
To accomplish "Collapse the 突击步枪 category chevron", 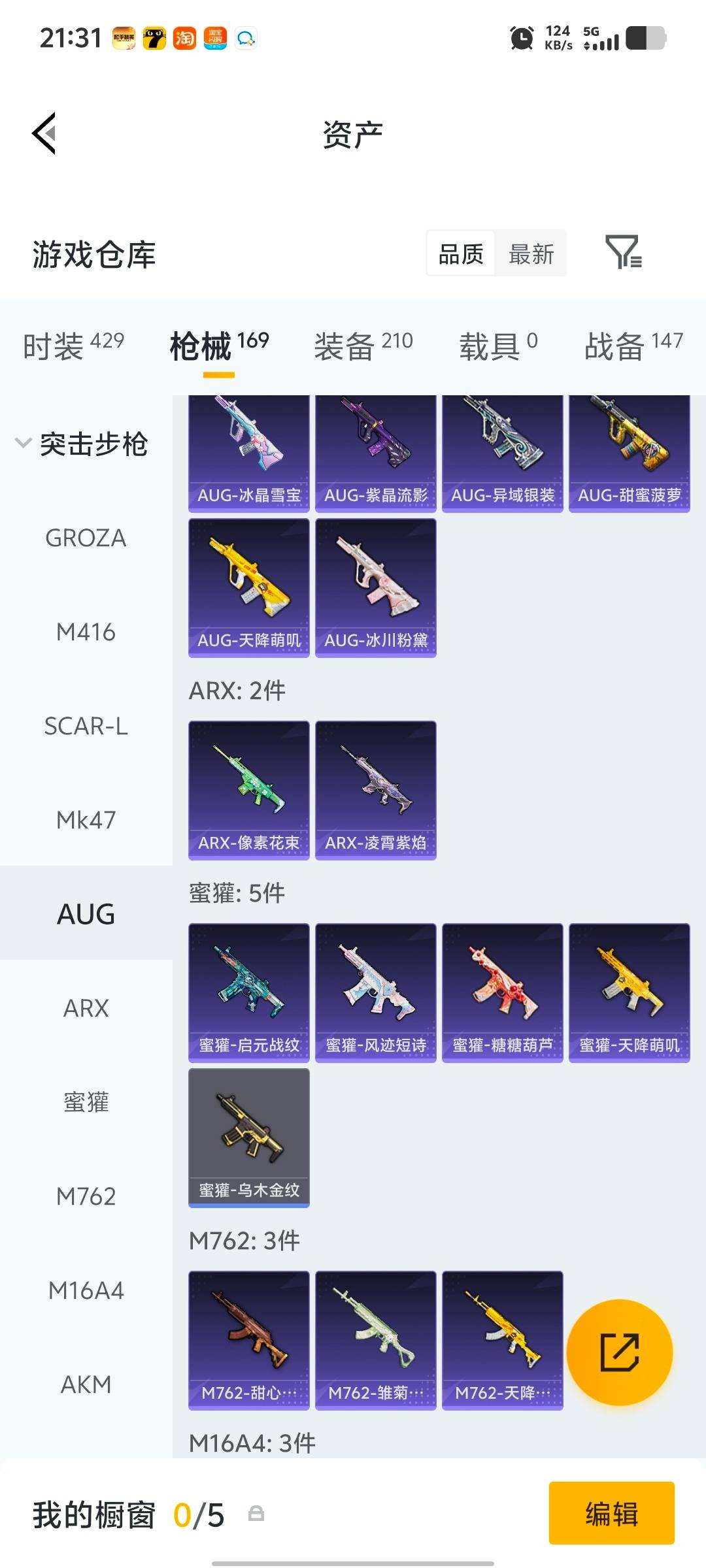I will click(x=22, y=443).
